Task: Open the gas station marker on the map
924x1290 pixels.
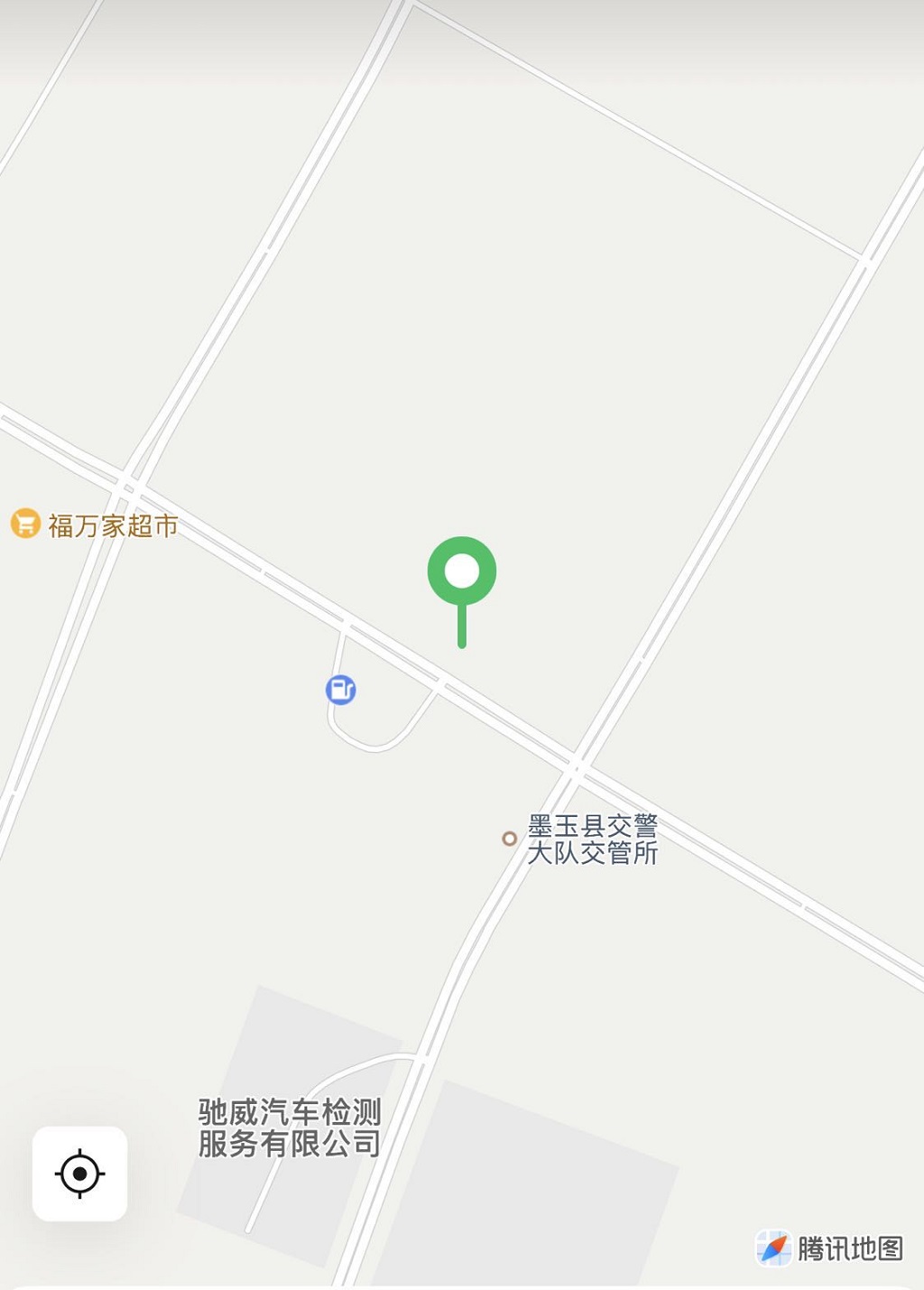Action: pyautogui.click(x=340, y=690)
